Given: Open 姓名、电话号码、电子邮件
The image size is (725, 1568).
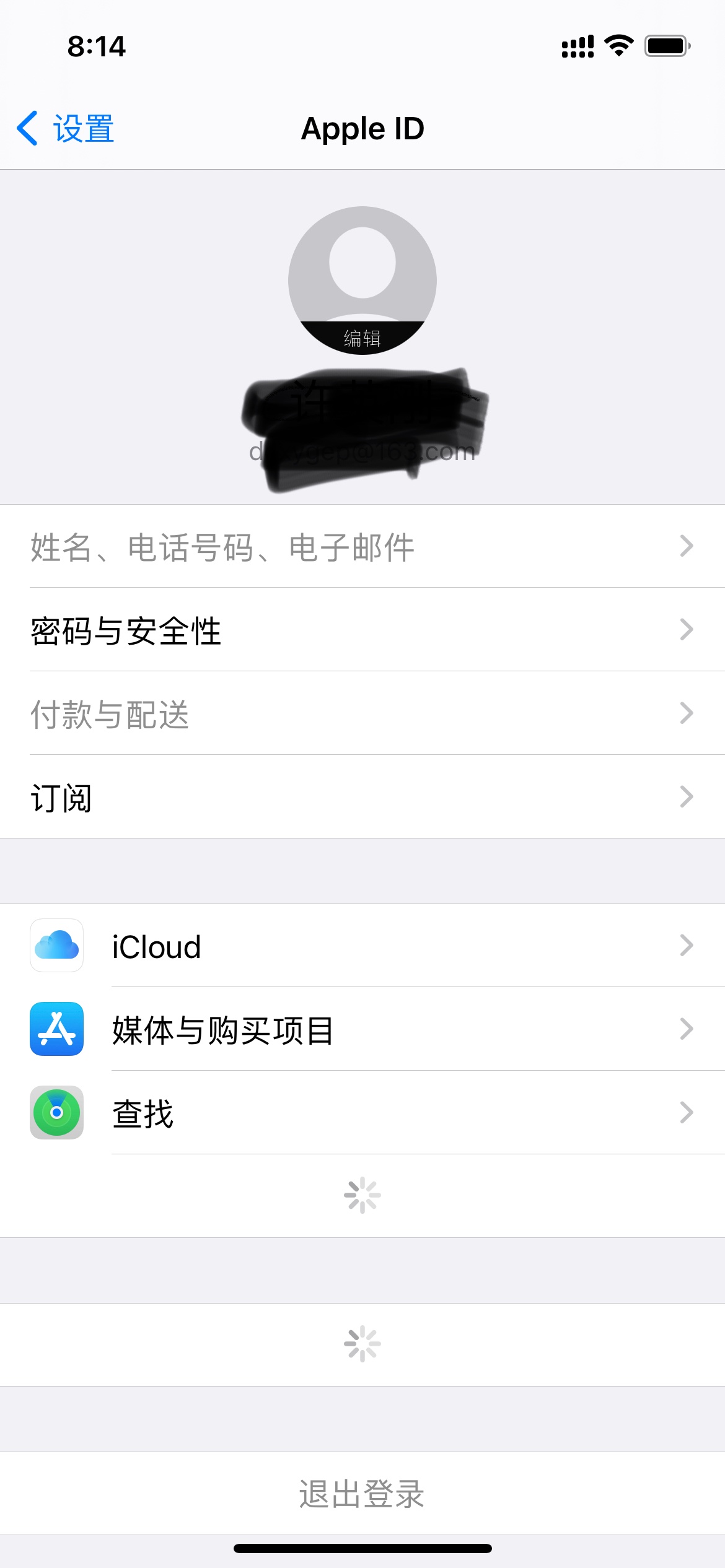Looking at the screenshot, I should click(362, 547).
